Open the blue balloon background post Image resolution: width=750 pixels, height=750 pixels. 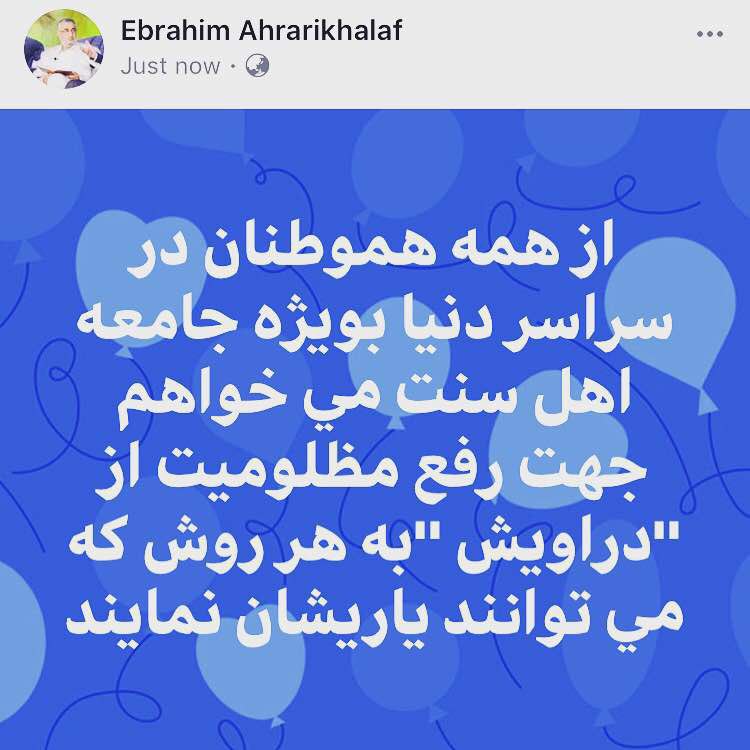(375, 430)
